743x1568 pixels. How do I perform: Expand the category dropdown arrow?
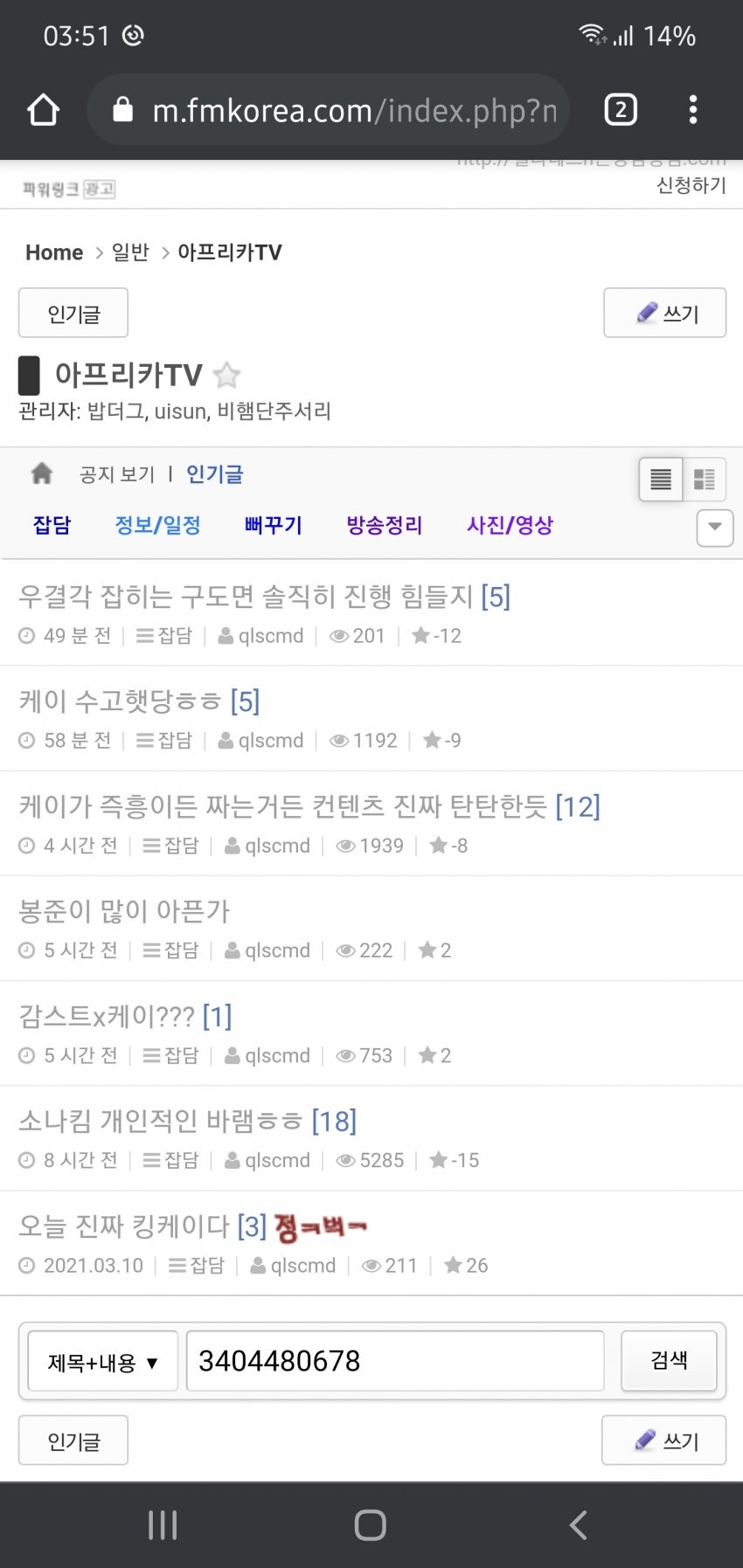click(714, 527)
